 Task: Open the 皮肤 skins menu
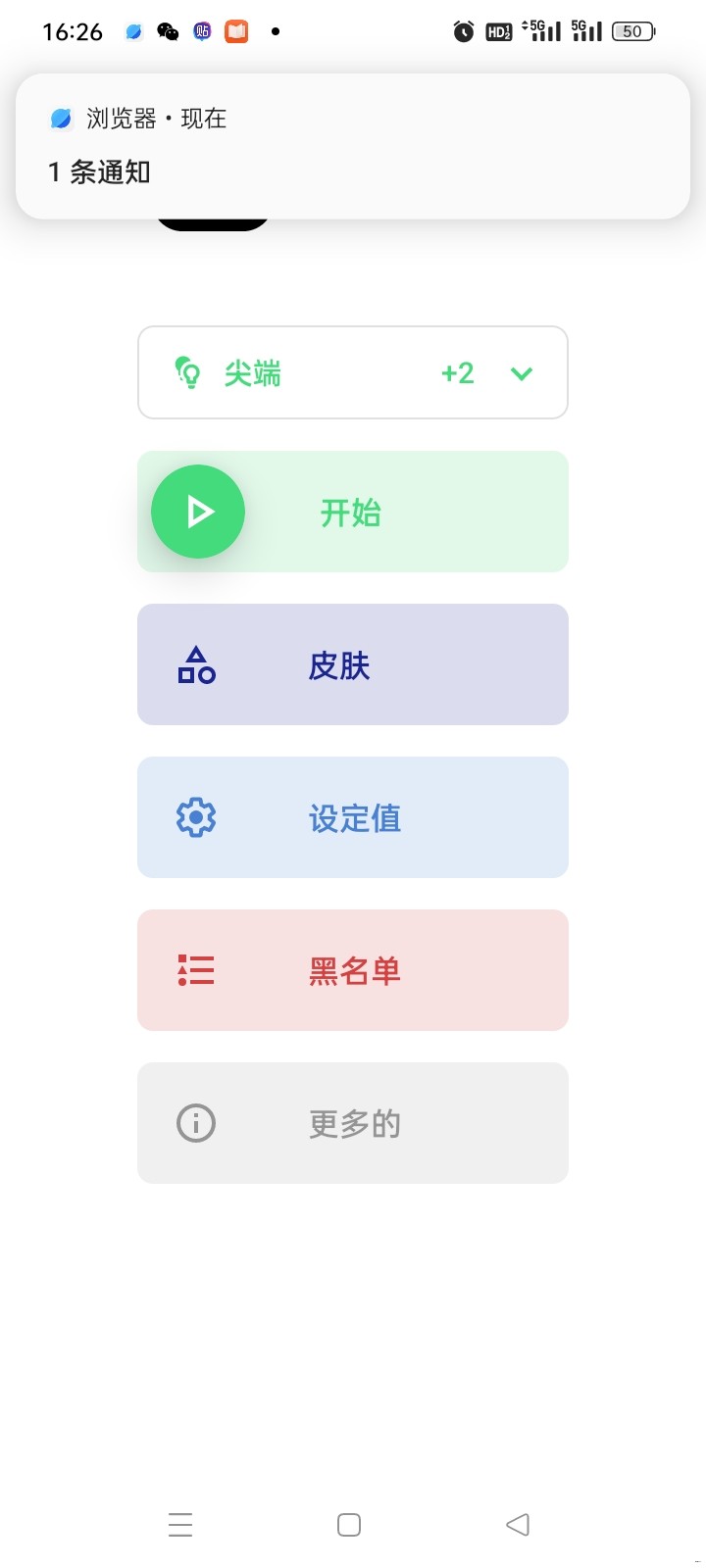tap(353, 664)
